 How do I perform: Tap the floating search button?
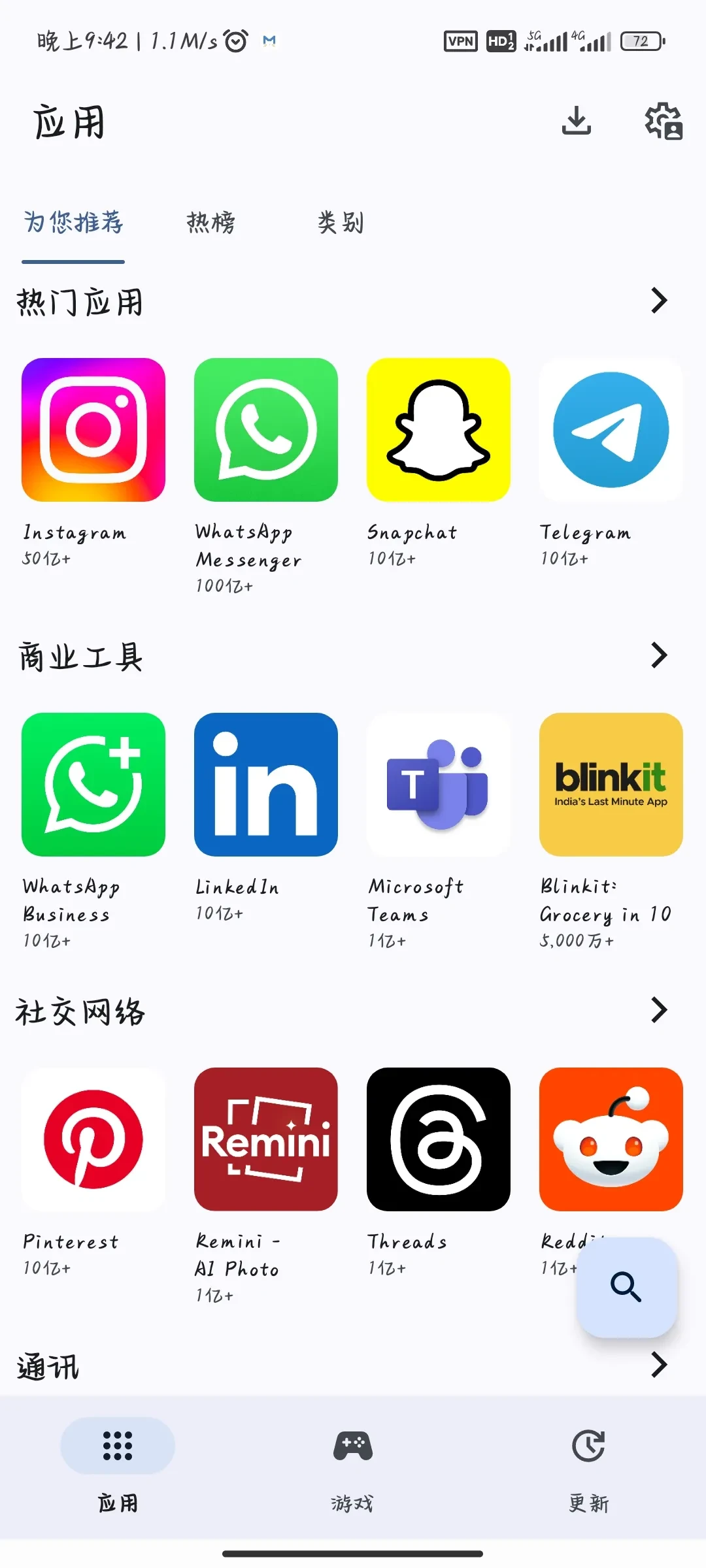point(626,1287)
